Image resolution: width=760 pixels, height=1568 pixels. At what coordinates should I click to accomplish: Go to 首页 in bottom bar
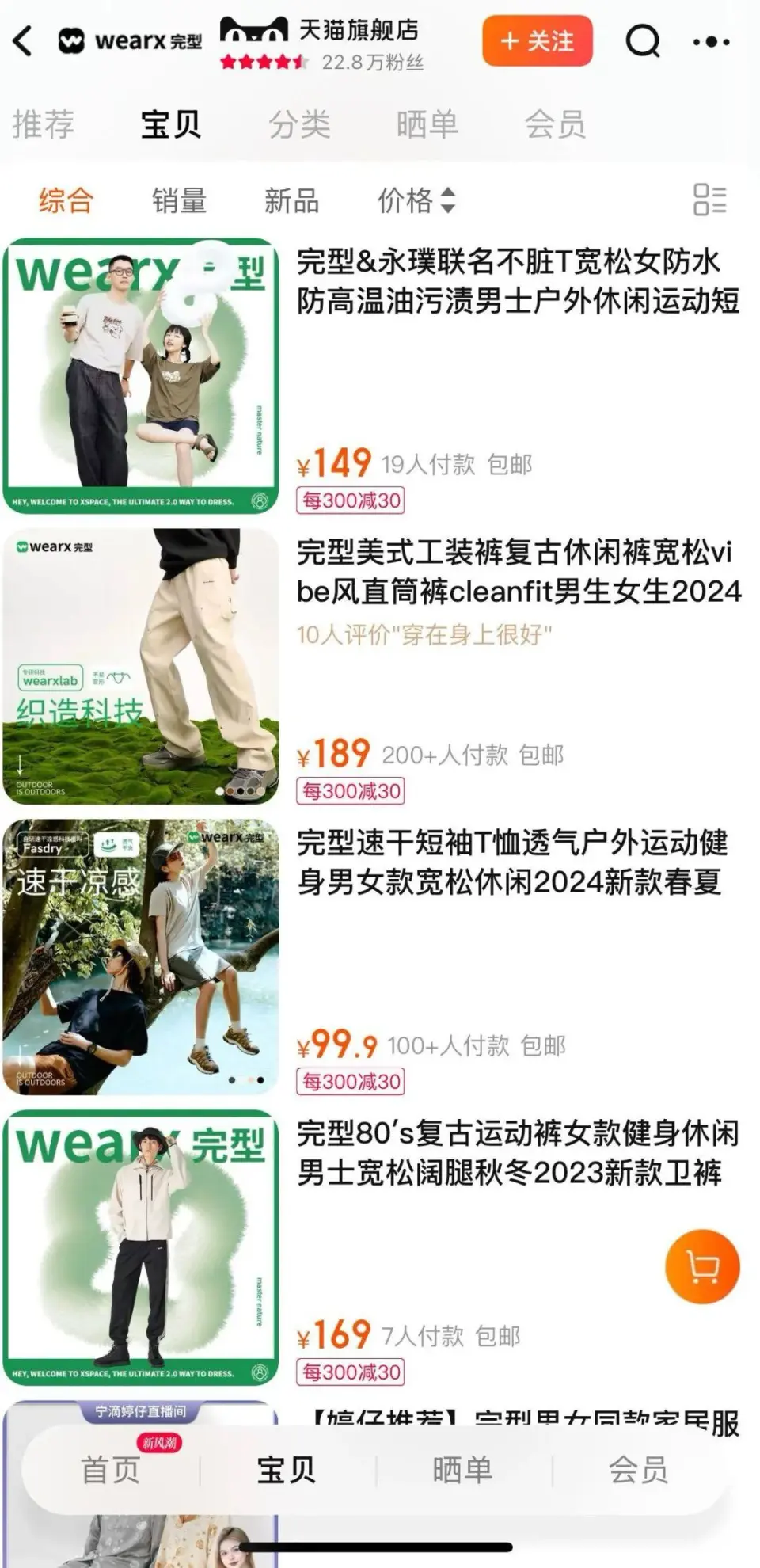(111, 1471)
